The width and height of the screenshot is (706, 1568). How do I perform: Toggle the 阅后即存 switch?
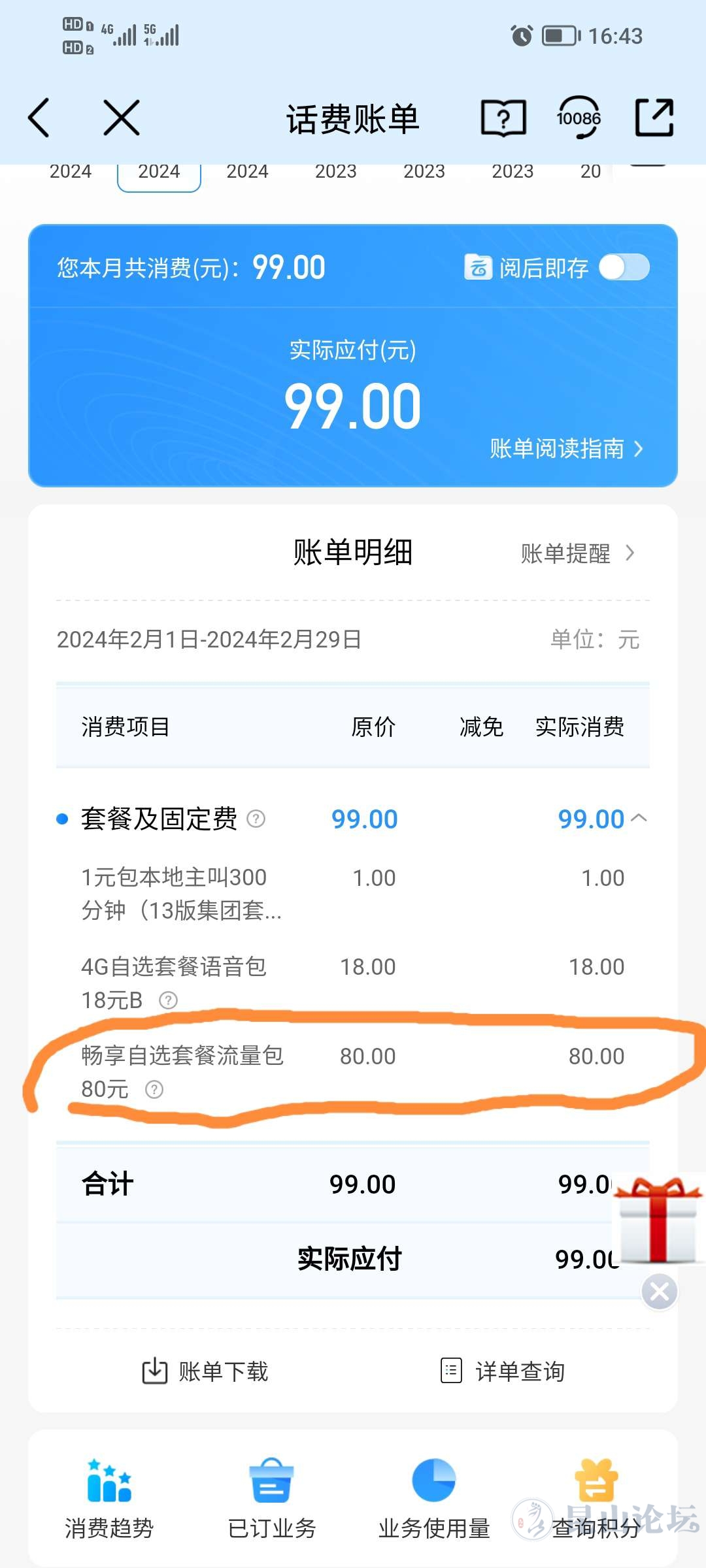click(x=624, y=267)
